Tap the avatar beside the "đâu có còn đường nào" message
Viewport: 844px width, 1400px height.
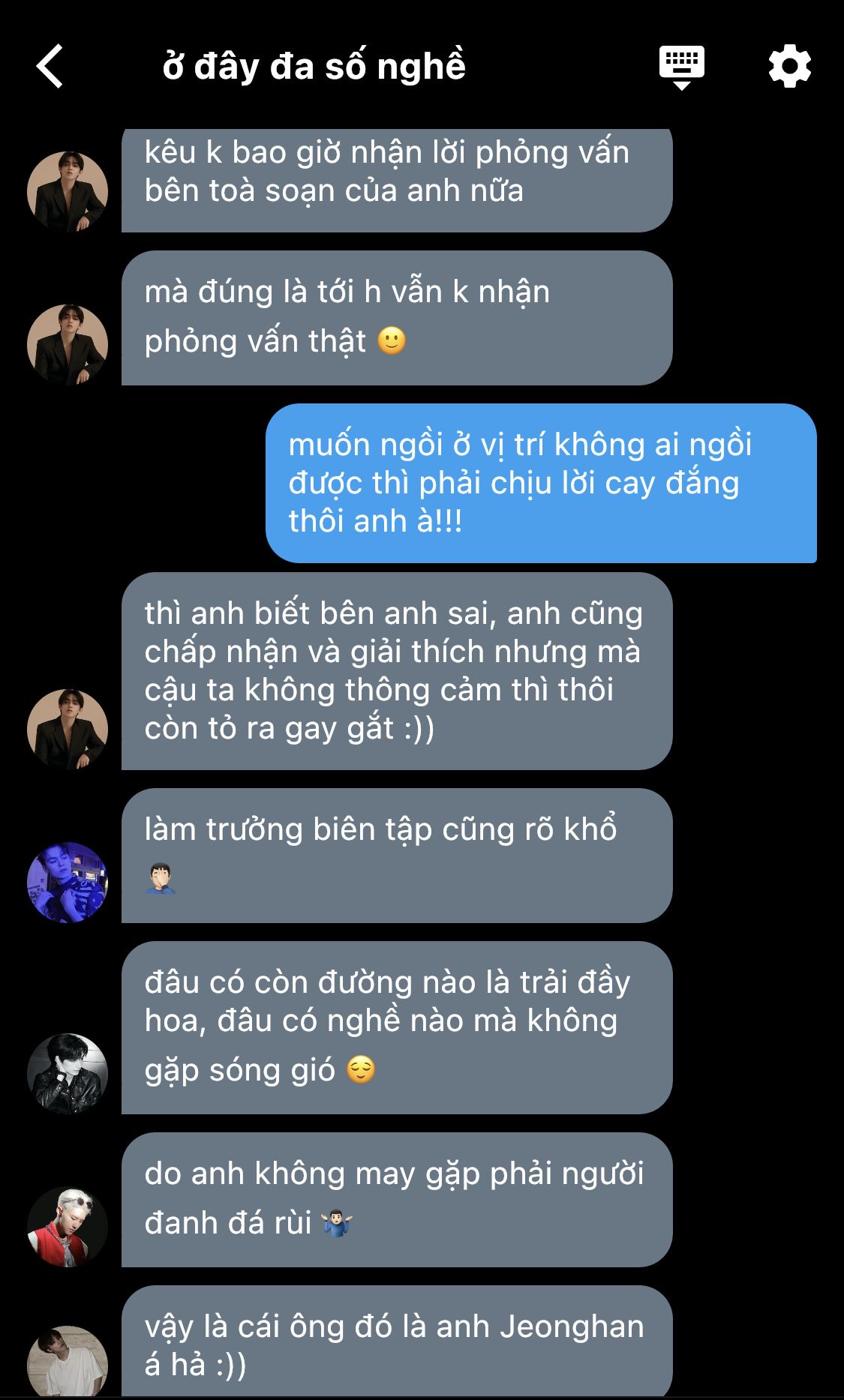pos(68,1073)
